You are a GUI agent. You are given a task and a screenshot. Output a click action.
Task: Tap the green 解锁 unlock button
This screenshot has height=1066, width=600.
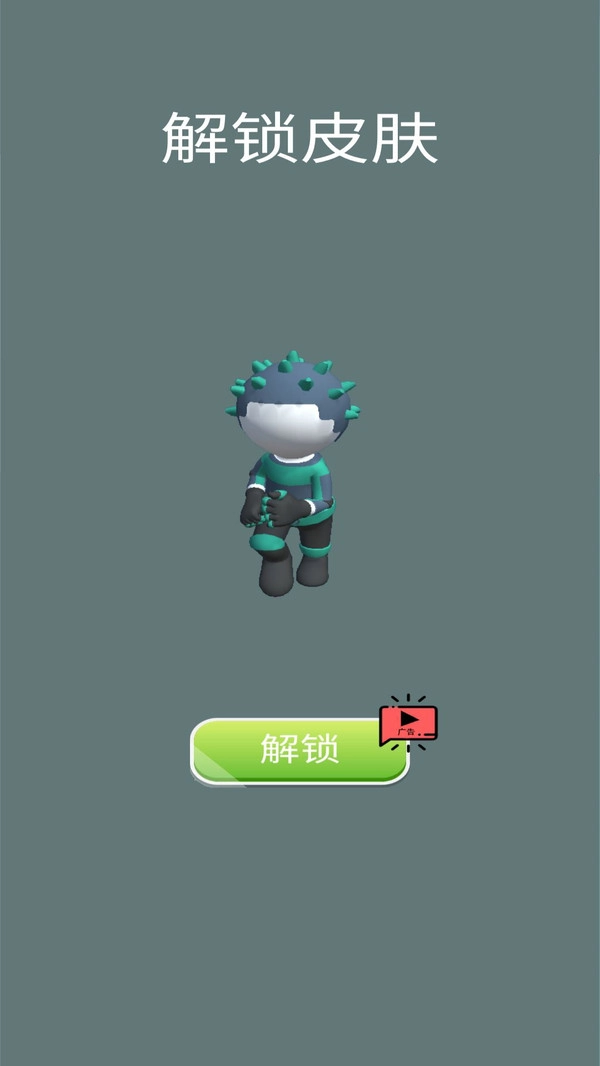tap(299, 750)
